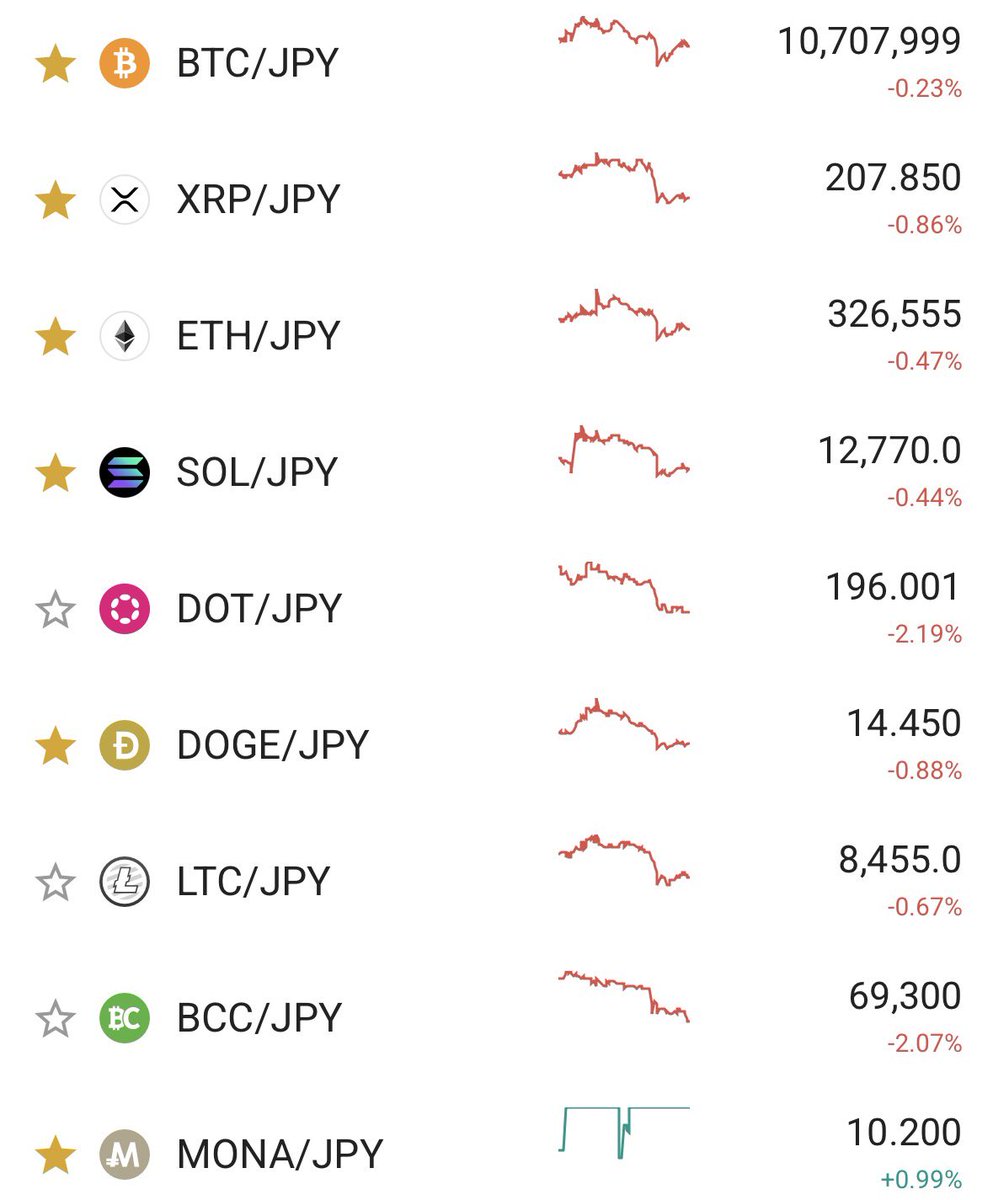Remove XRP/JPY star from favorites

coord(55,201)
